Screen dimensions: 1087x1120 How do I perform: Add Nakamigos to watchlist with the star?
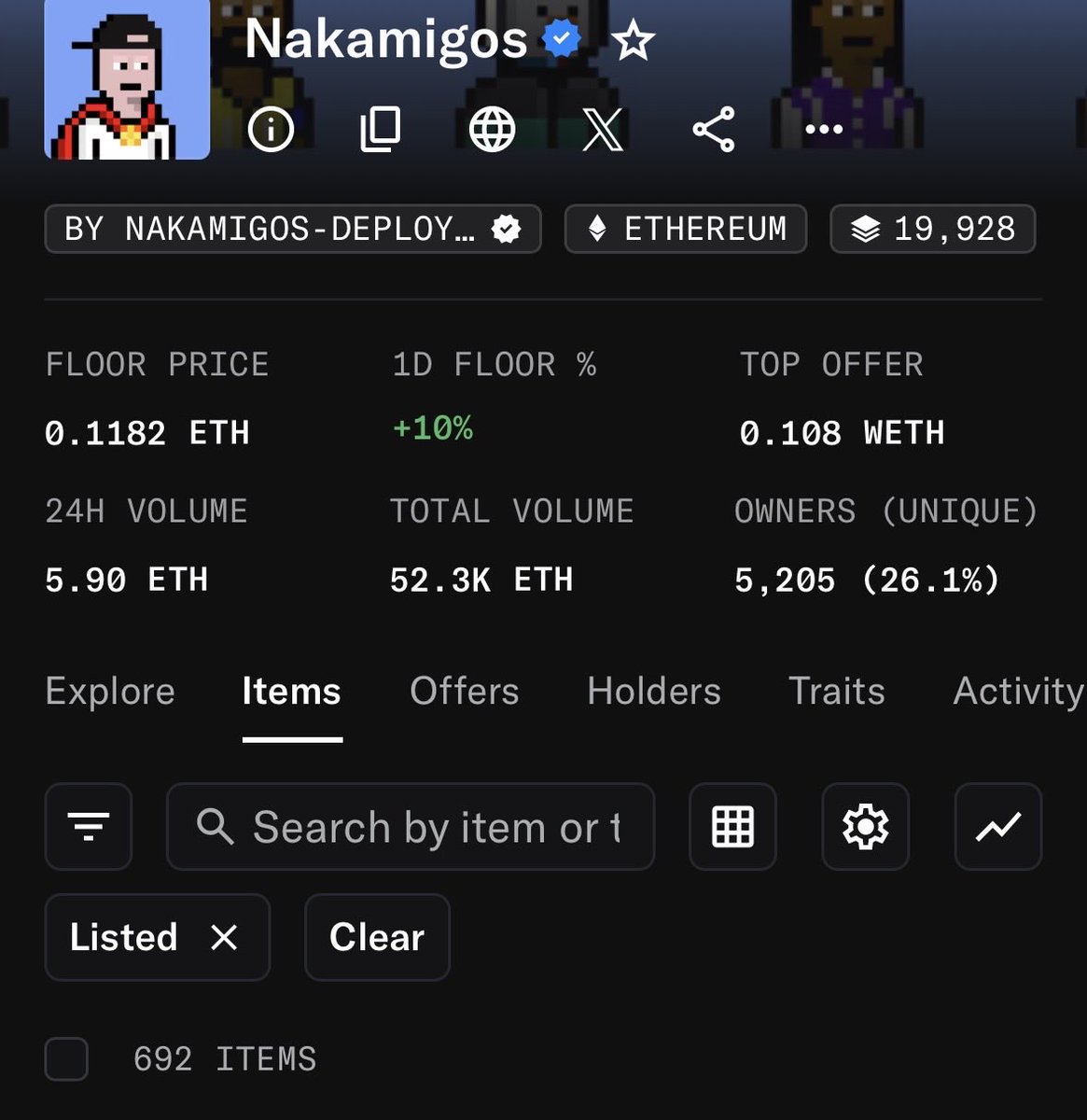(634, 42)
